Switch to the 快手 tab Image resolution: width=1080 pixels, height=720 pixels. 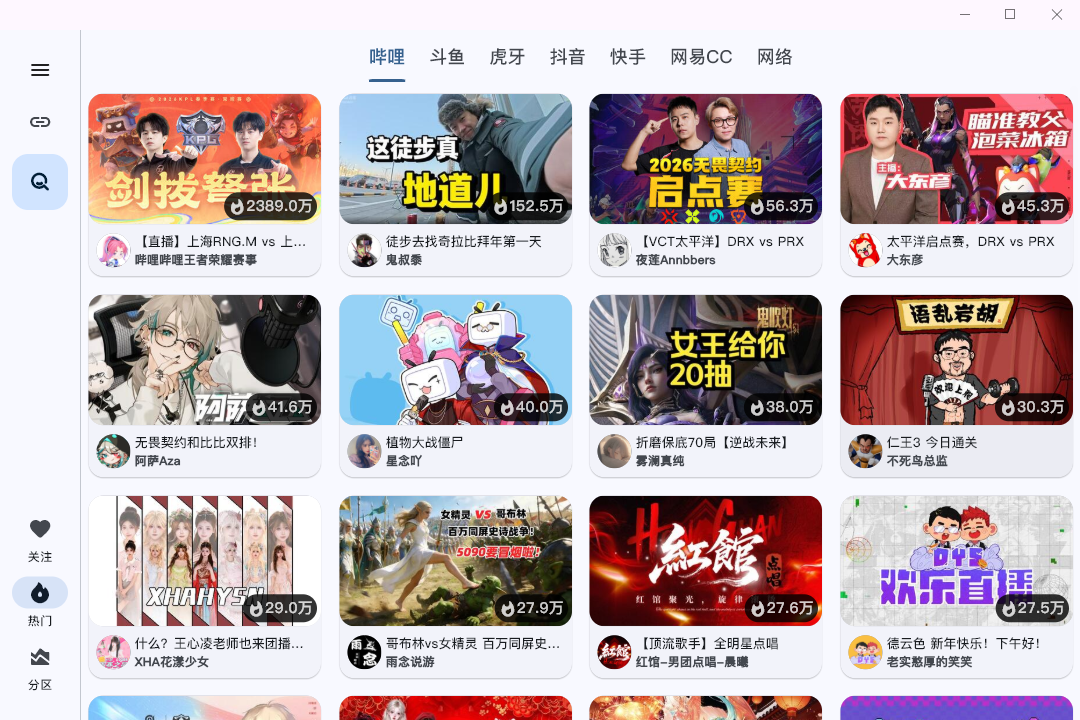pos(628,57)
